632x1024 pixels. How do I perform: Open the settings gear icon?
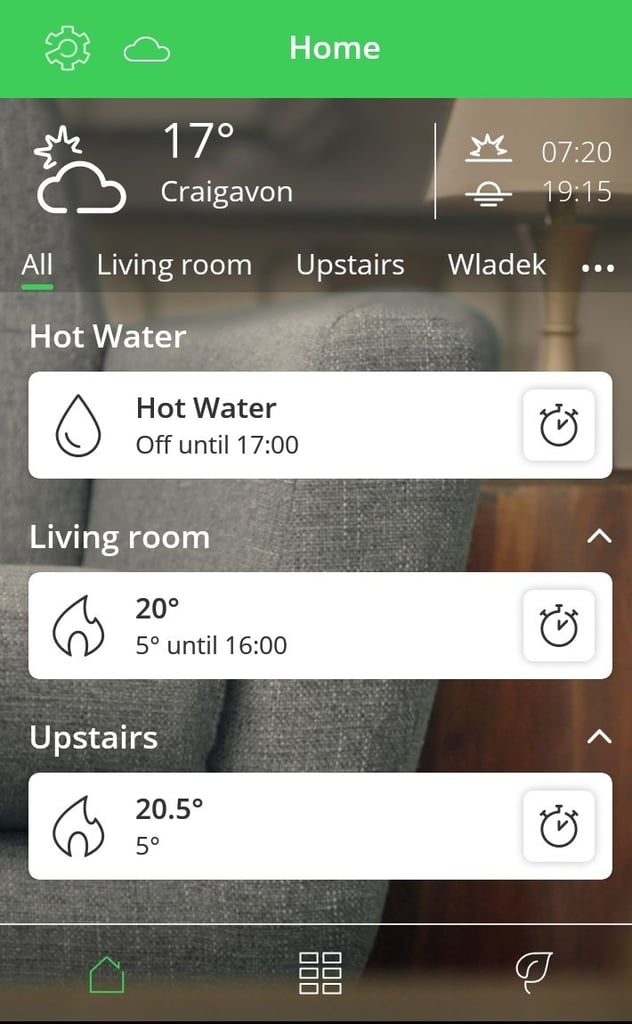[68, 48]
